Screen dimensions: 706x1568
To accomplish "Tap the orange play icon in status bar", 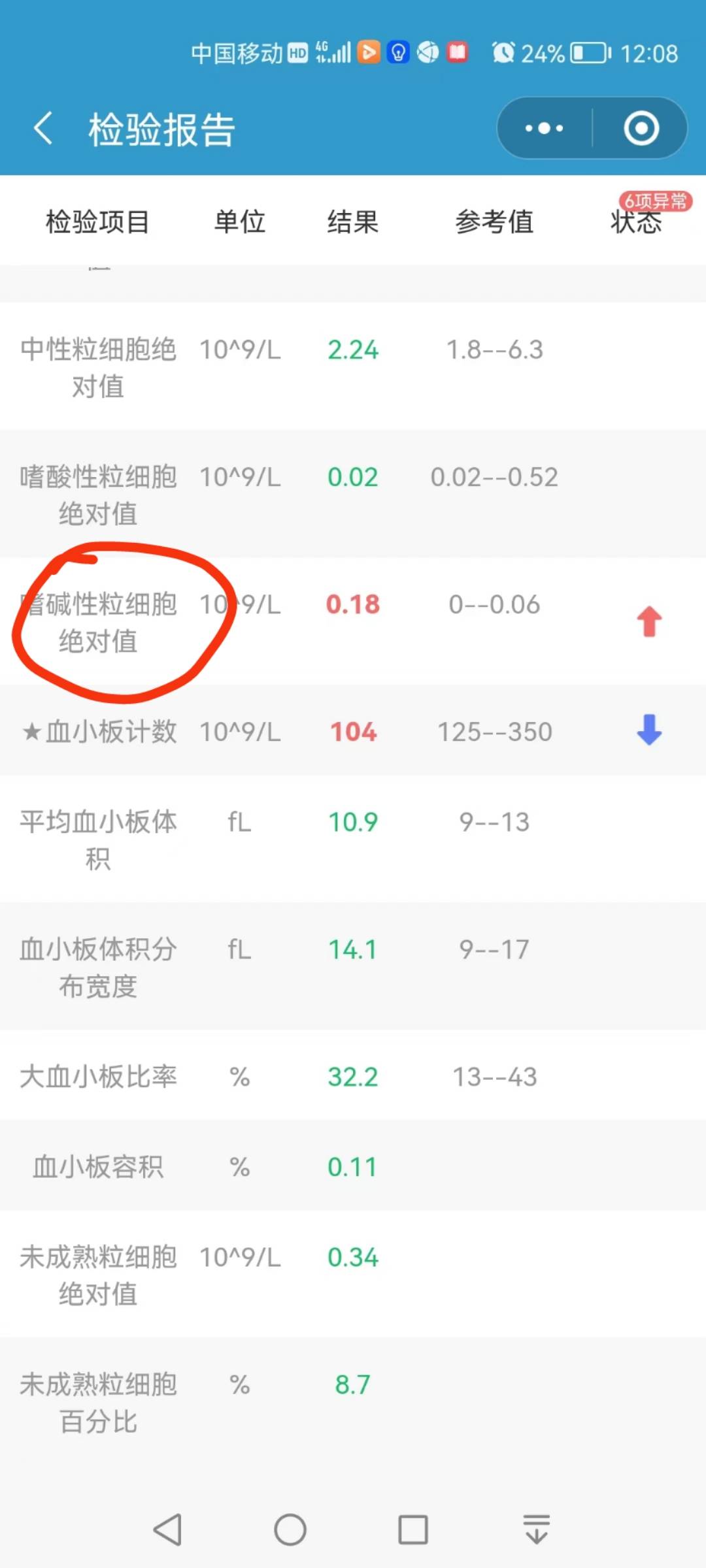I will click(x=367, y=52).
